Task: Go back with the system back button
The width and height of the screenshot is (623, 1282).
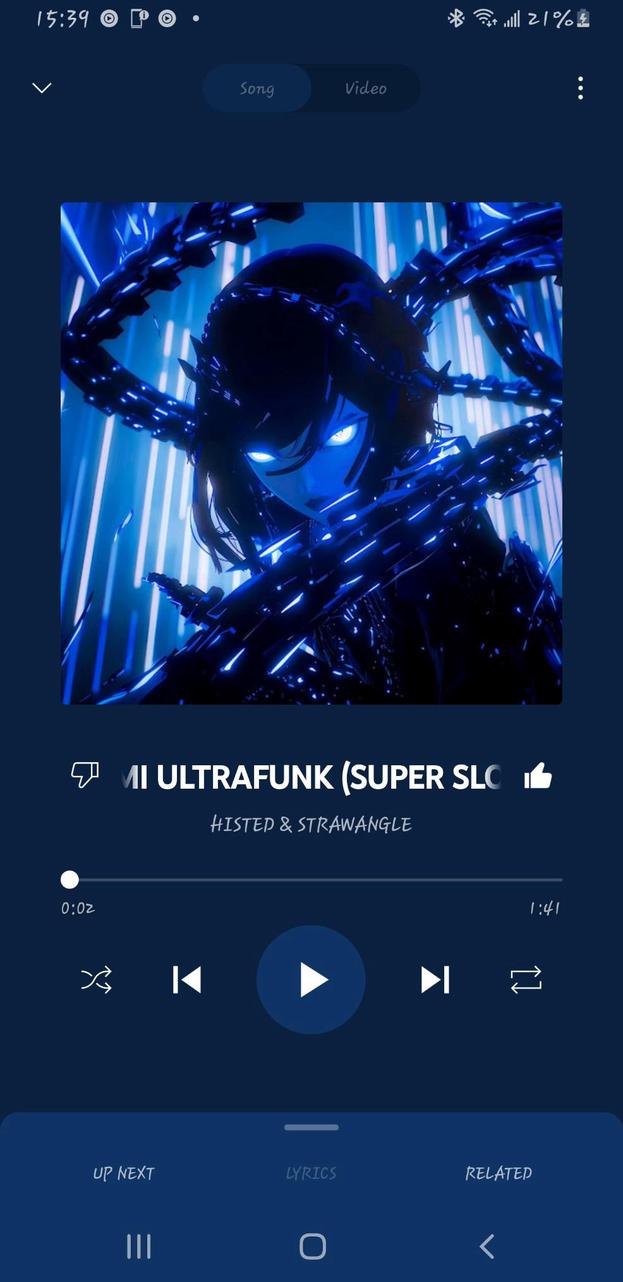Action: click(487, 1245)
